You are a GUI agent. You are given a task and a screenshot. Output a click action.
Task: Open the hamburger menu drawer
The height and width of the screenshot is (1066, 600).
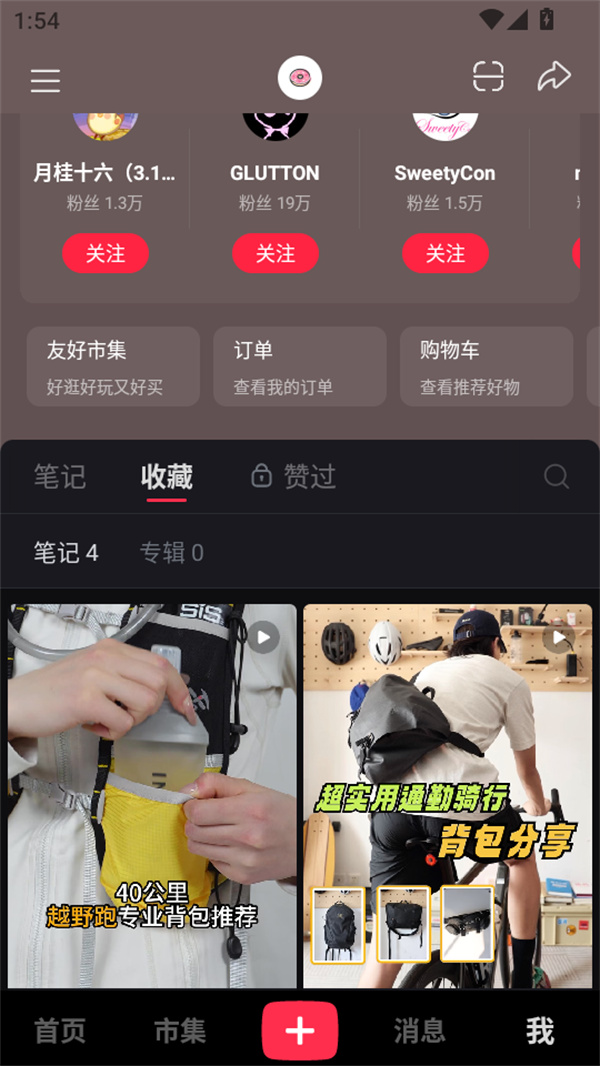point(45,80)
